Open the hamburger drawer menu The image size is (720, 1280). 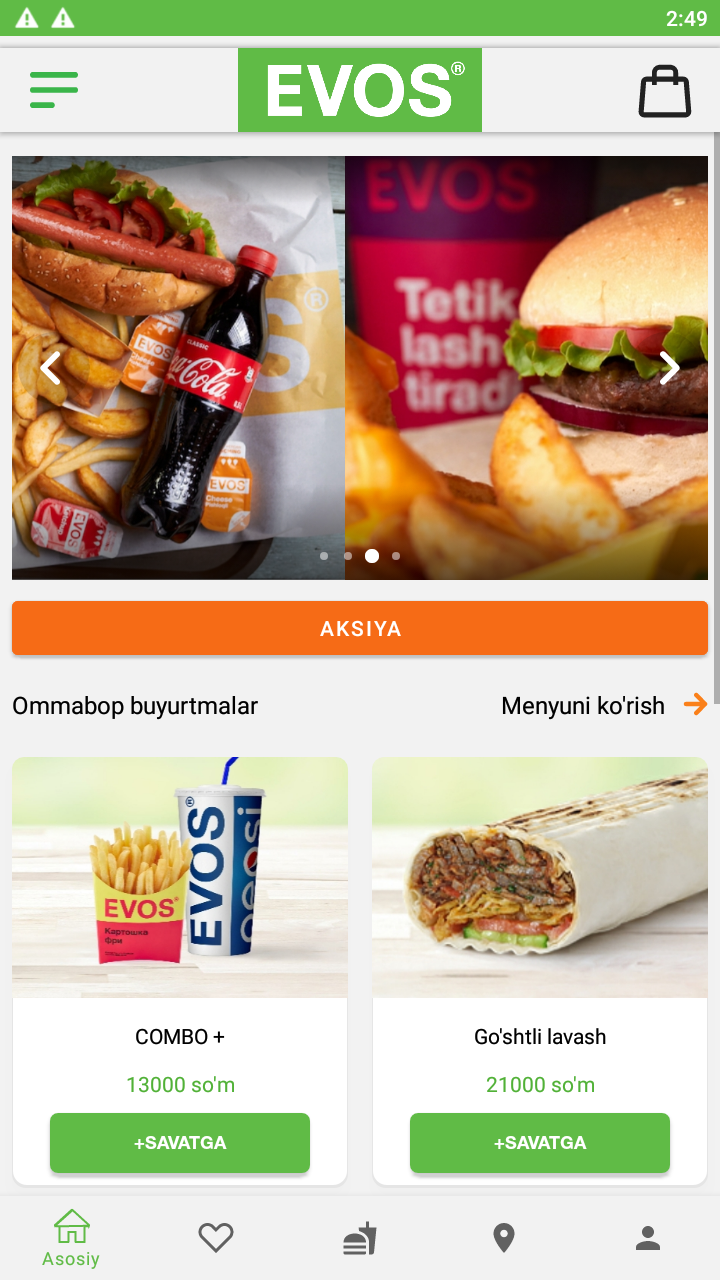pyautogui.click(x=54, y=90)
